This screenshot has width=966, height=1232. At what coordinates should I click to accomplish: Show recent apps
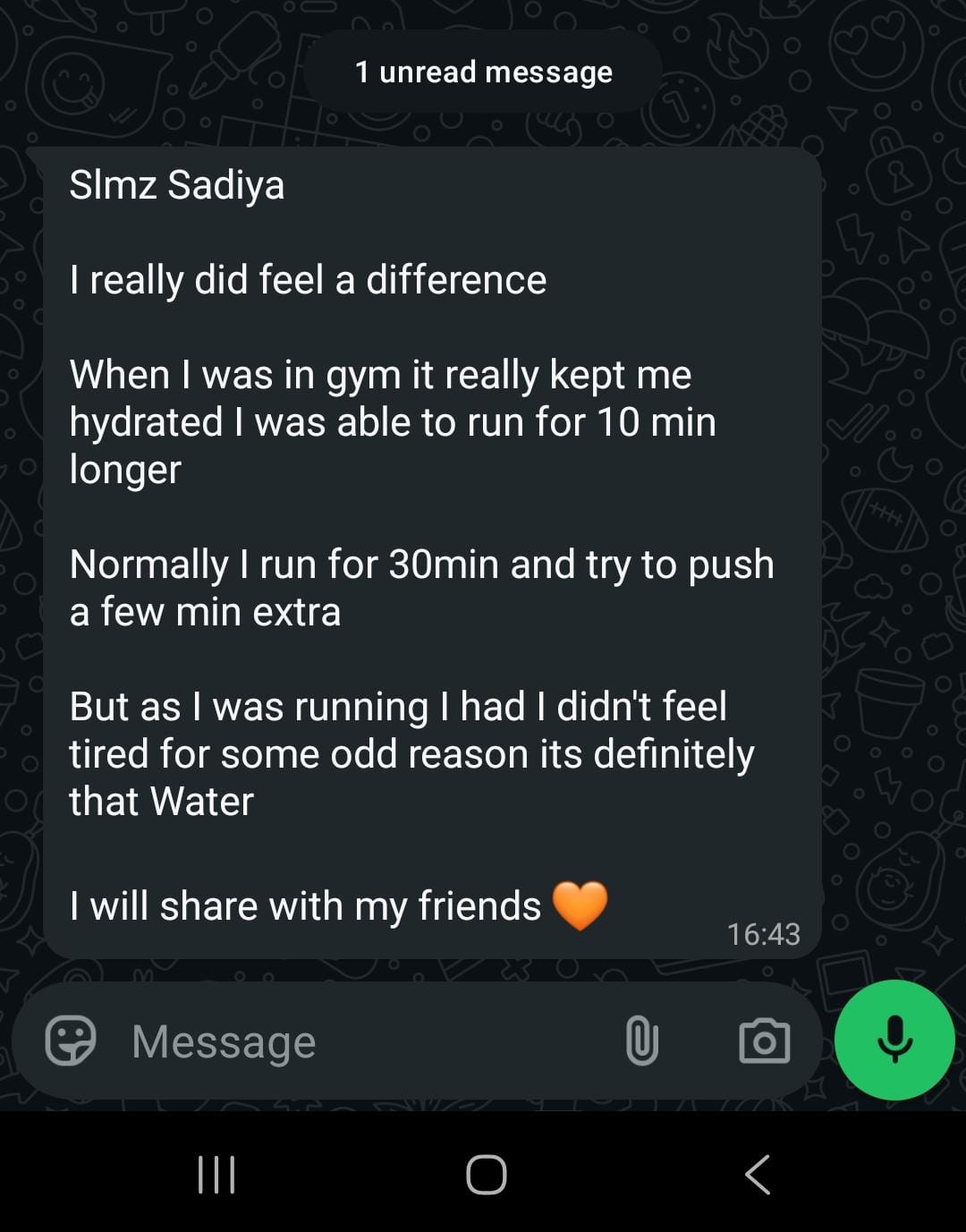216,1175
